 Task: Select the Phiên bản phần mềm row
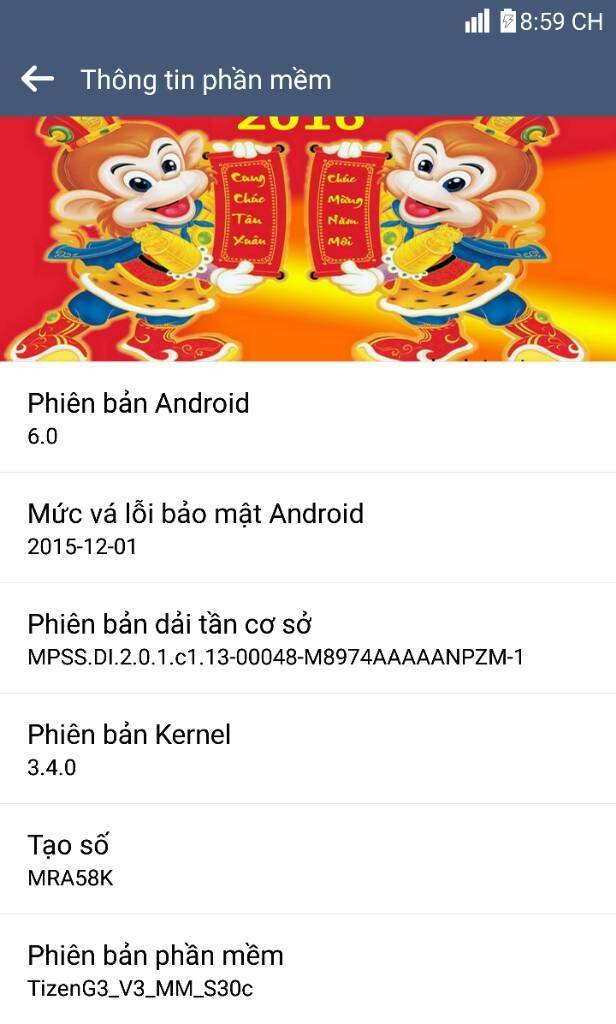pyautogui.click(x=308, y=969)
